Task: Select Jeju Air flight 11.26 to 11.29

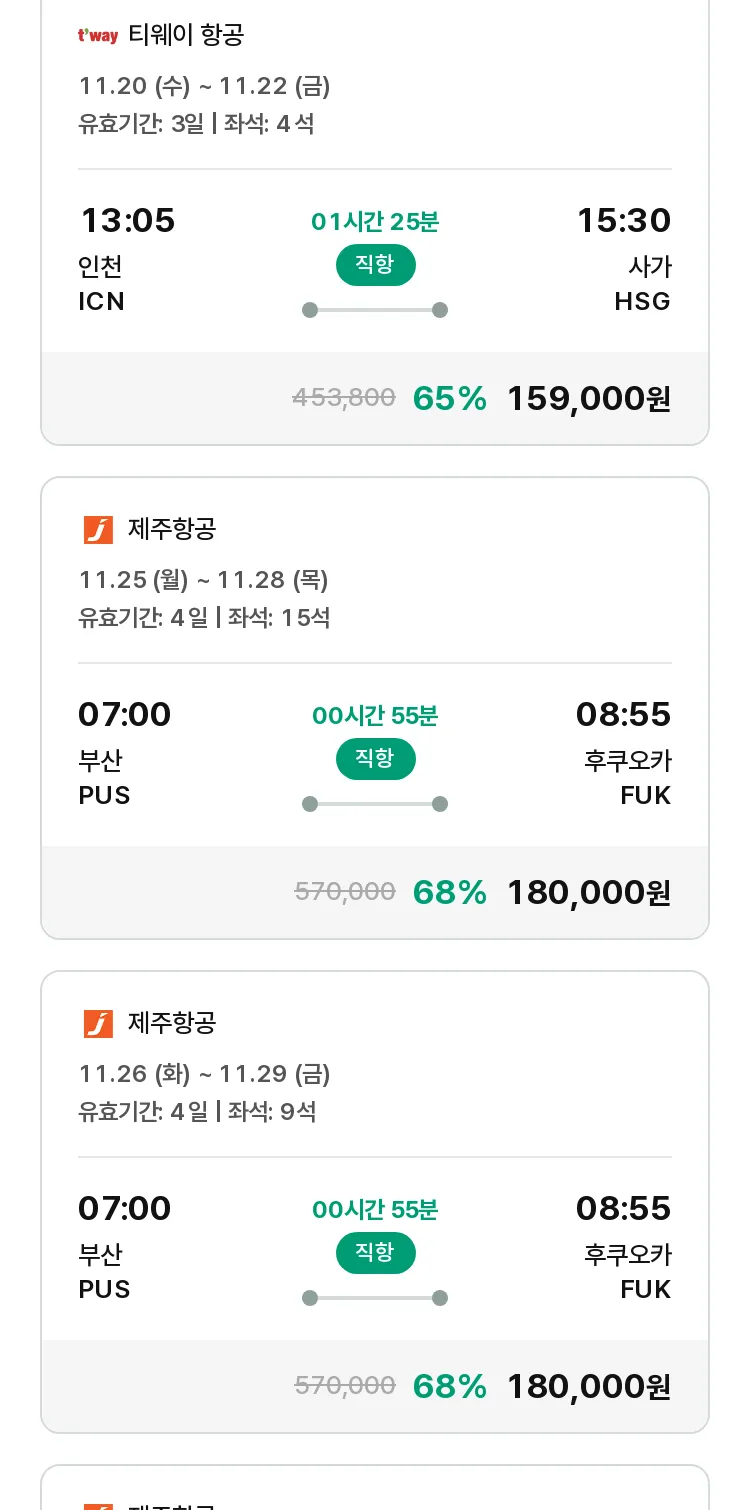Action: click(375, 1202)
